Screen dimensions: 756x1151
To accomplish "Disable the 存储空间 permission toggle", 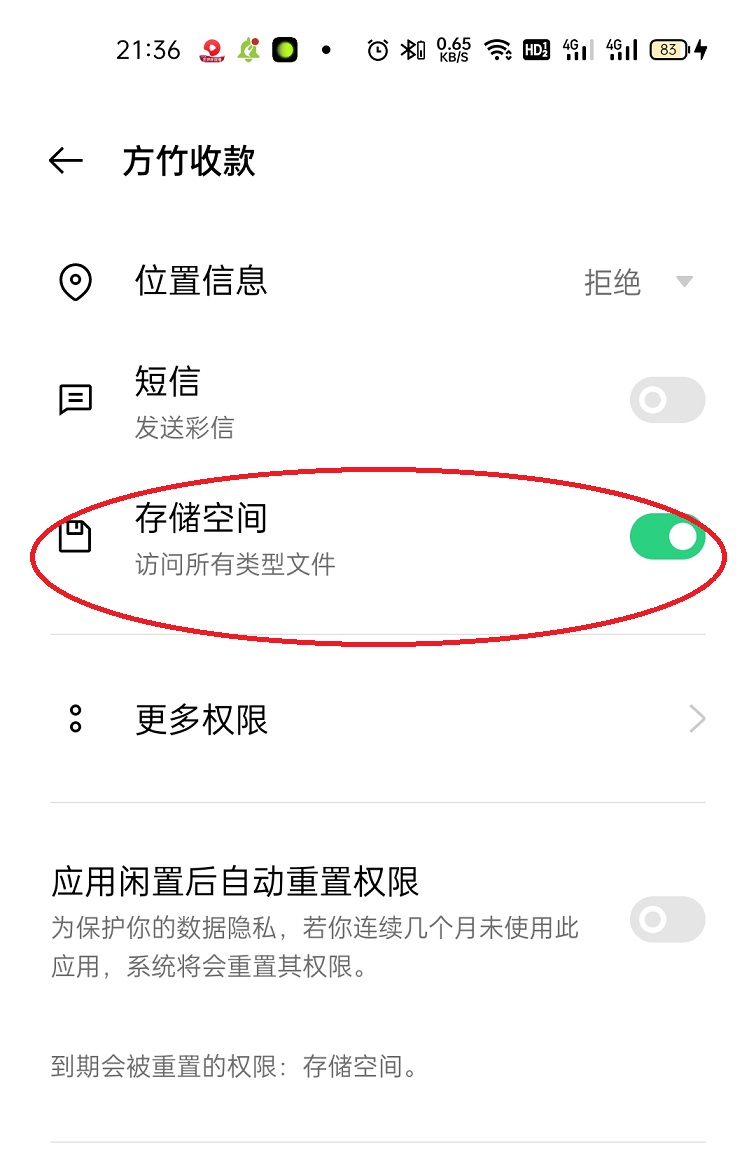I will (667, 537).
